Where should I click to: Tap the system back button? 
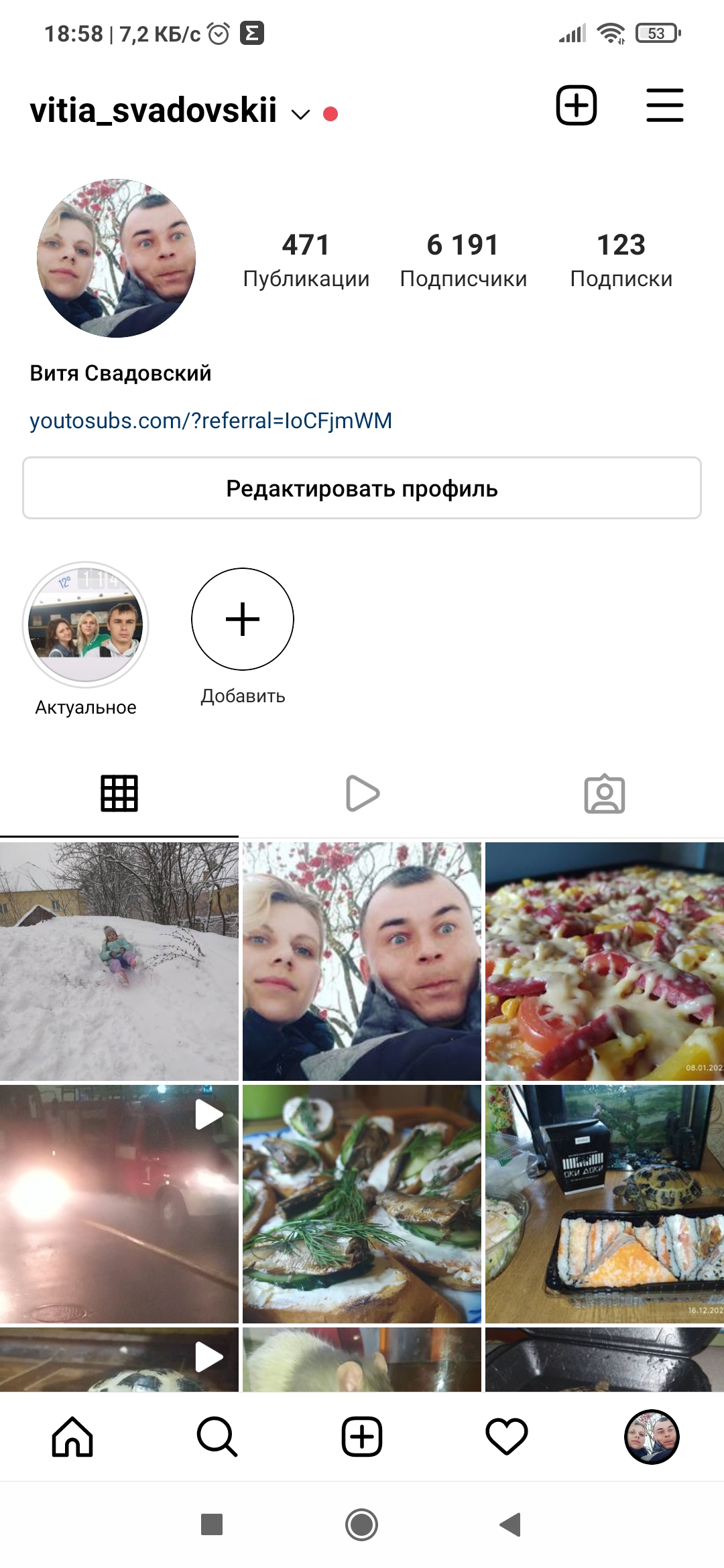[x=511, y=1524]
